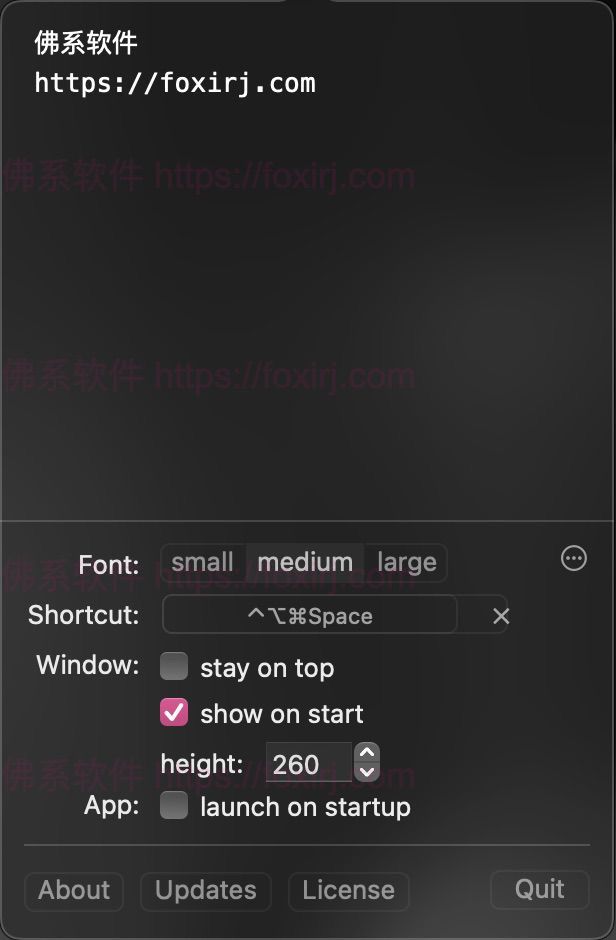Select the medium font size
Image resolution: width=616 pixels, height=940 pixels.
tap(305, 563)
